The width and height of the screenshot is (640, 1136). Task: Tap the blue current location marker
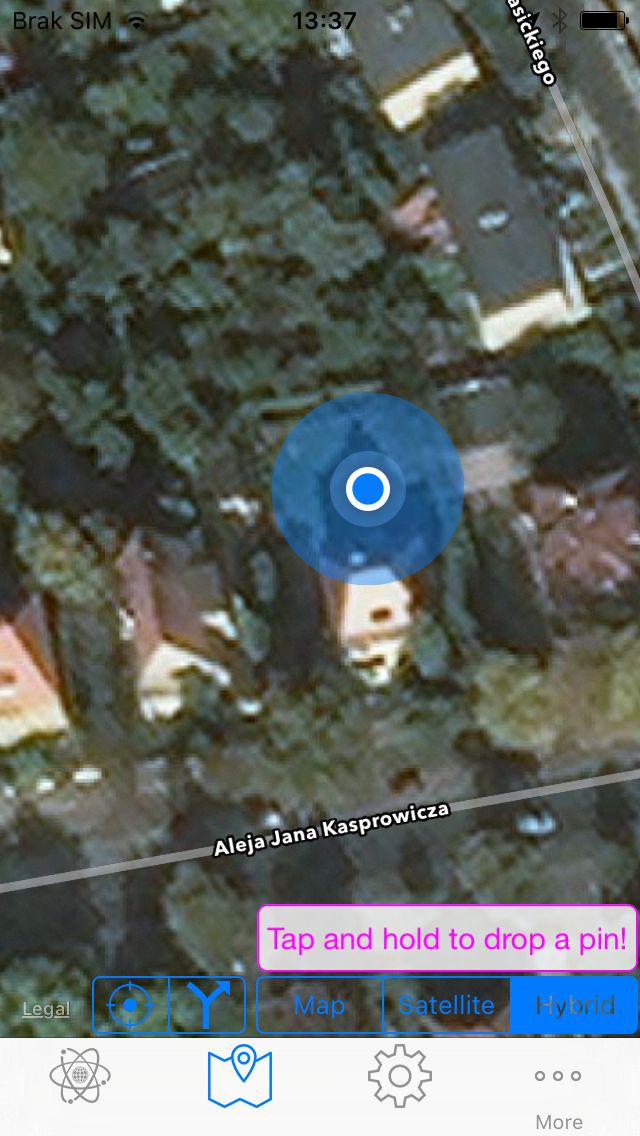[367, 489]
